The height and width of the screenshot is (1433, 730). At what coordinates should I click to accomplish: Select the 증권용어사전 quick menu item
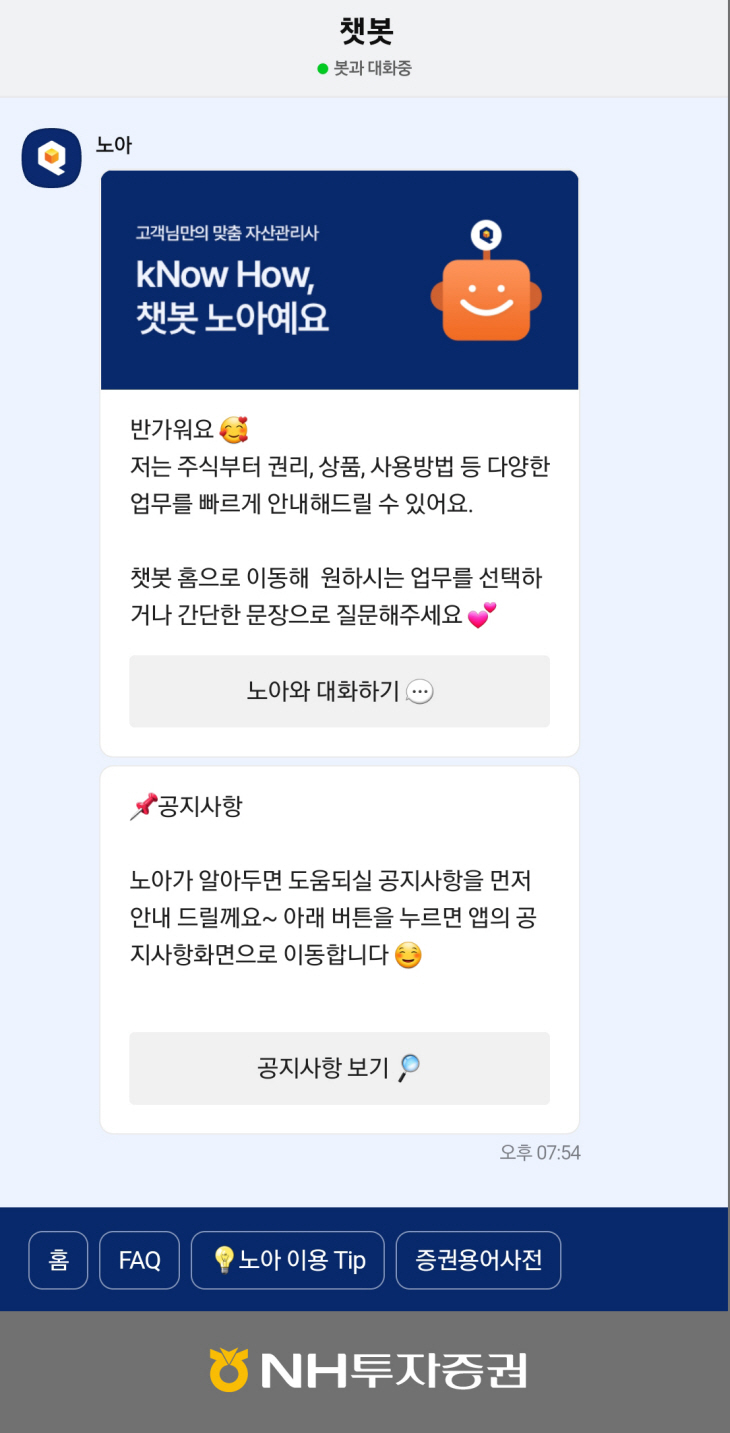478,1260
